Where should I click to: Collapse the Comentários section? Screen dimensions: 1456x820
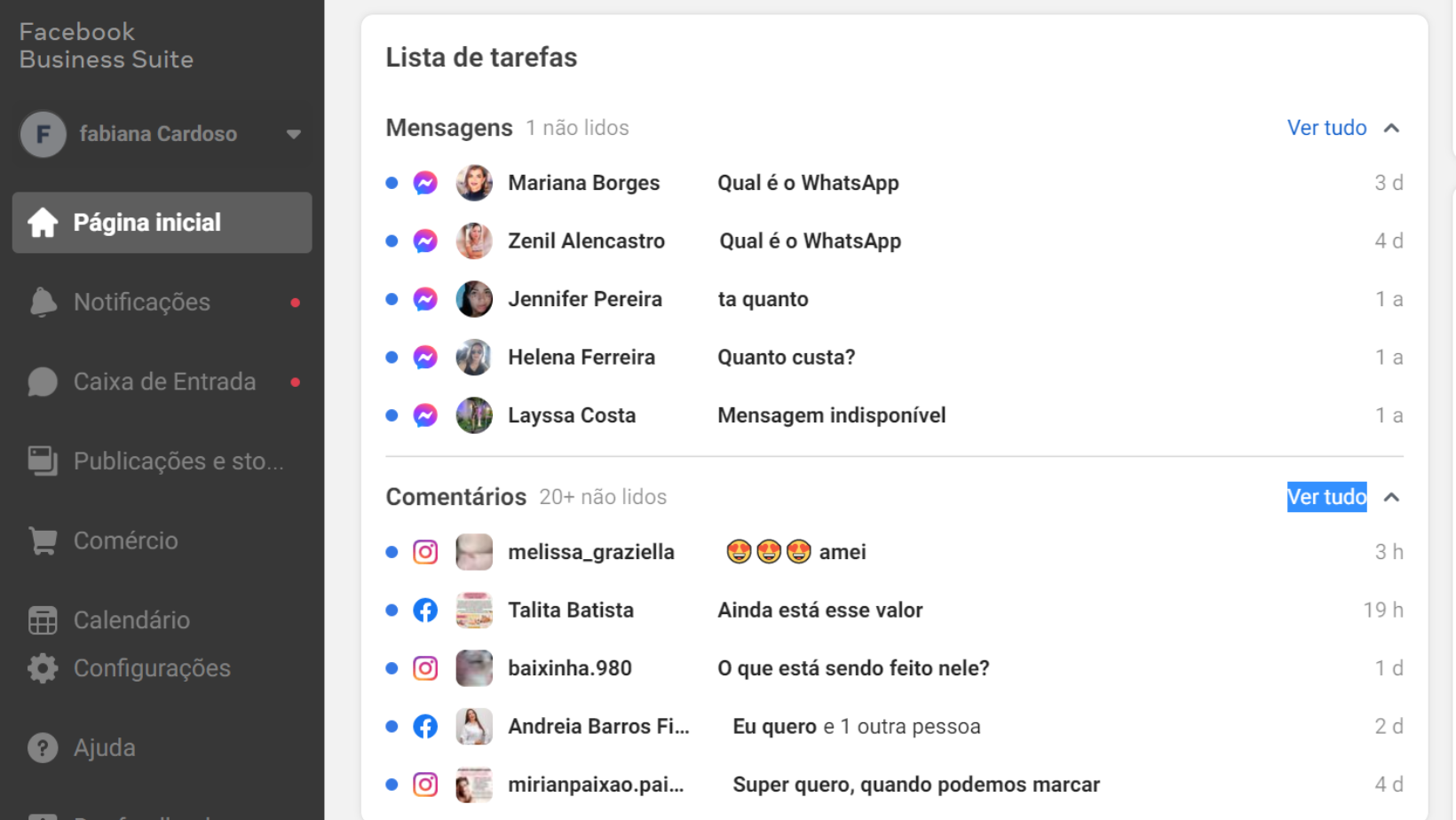(x=1391, y=498)
